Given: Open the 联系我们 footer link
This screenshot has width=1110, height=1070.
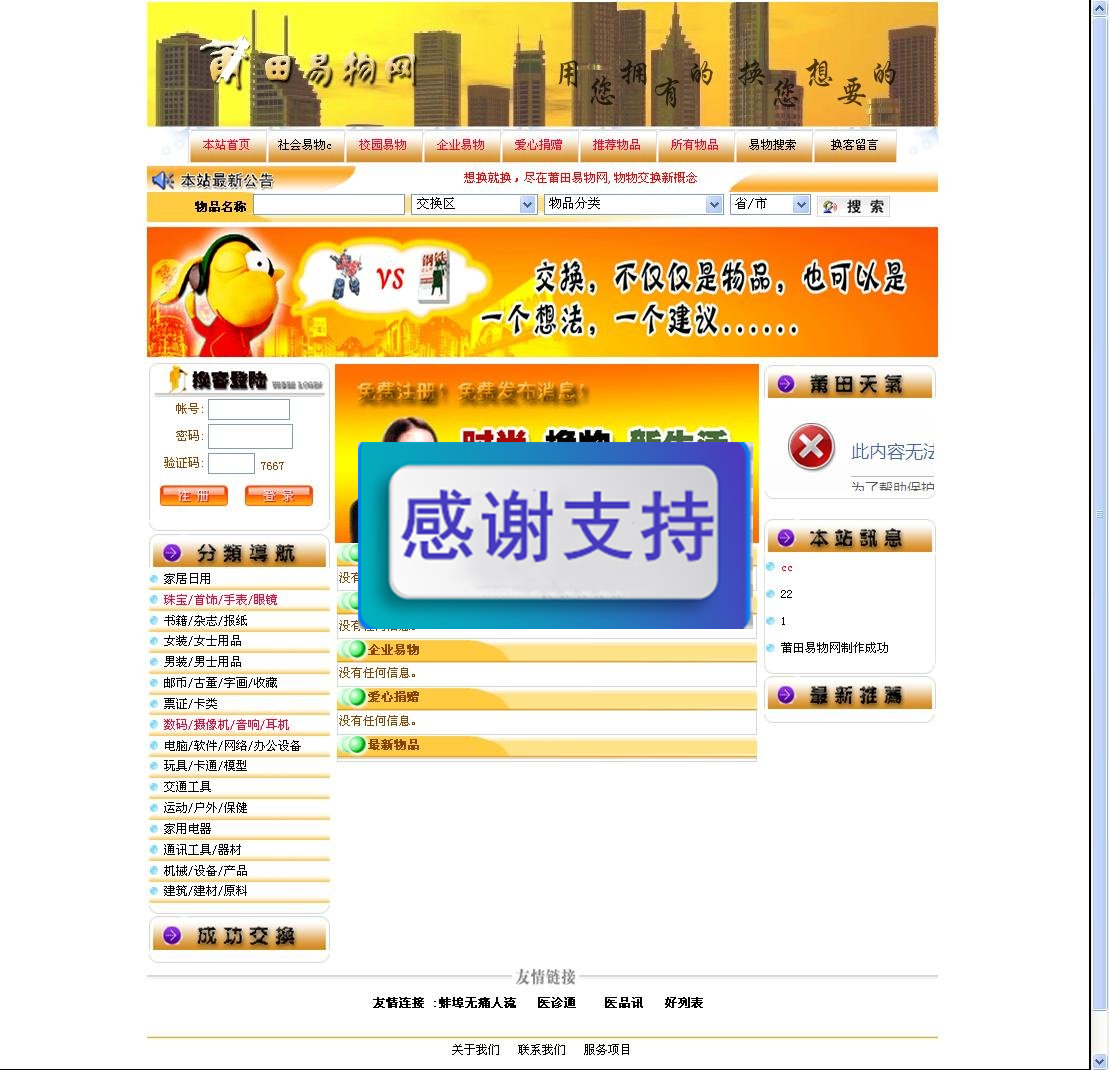Looking at the screenshot, I should 541,1050.
